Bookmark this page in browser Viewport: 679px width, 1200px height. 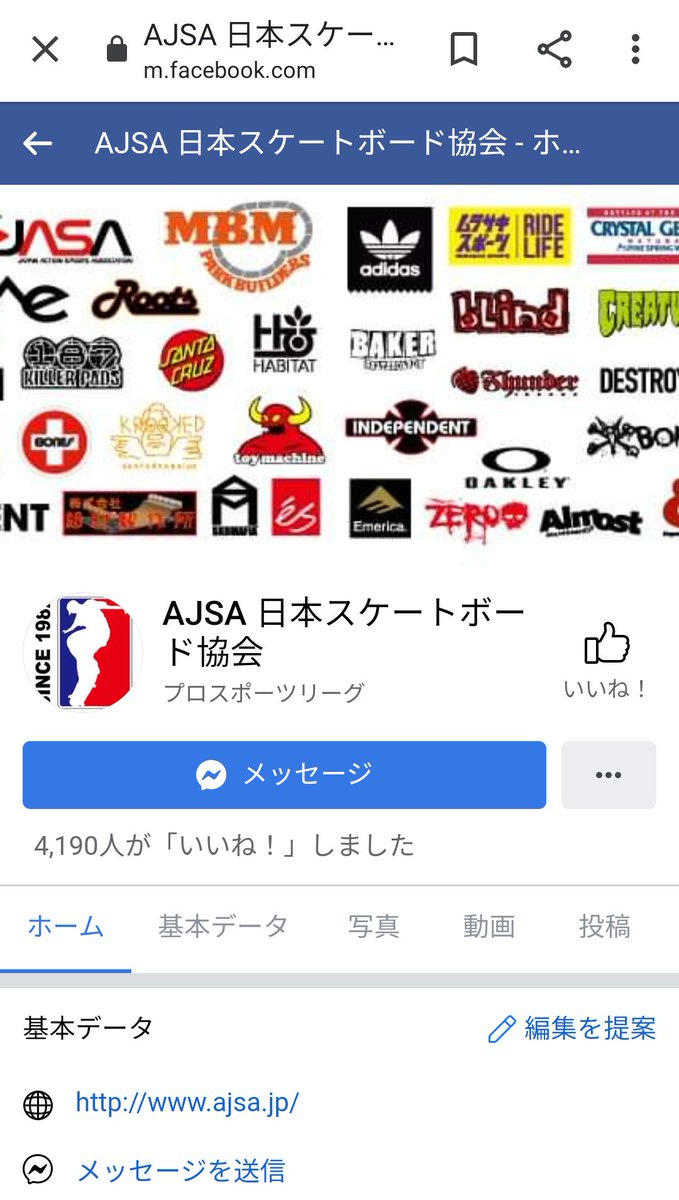463,50
